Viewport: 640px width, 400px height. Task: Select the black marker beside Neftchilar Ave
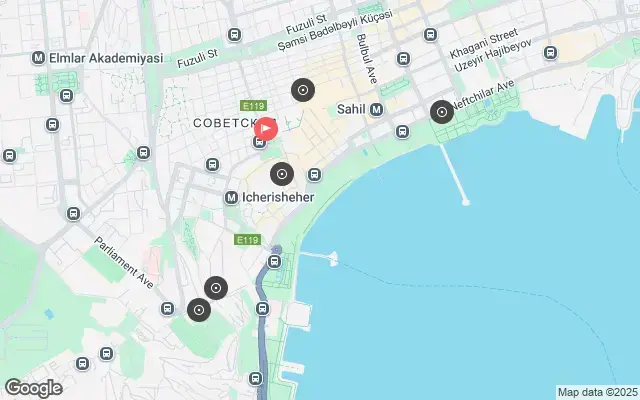click(x=442, y=112)
